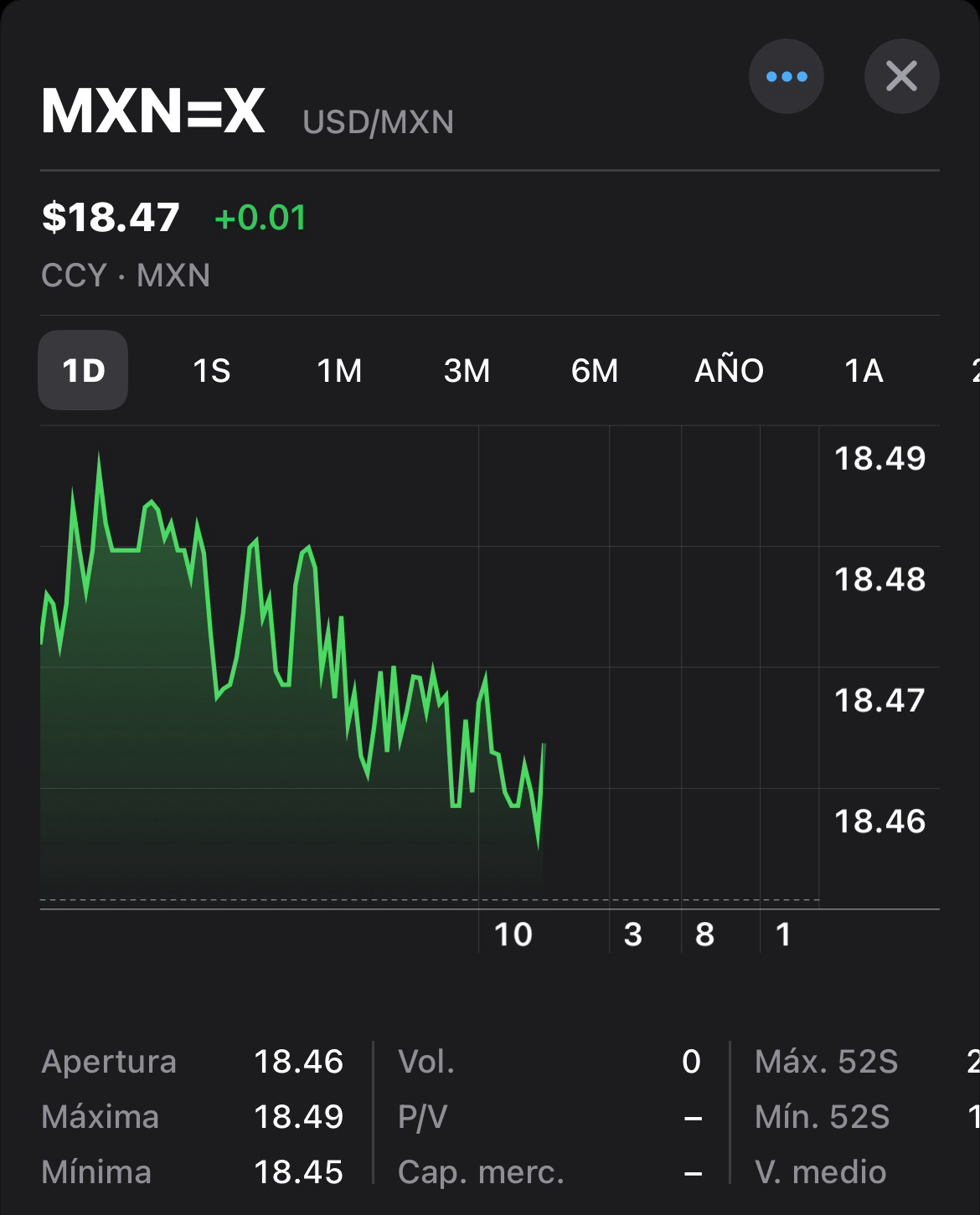Viewport: 980px width, 1215px height.
Task: View the 6M chart range
Action: [595, 370]
